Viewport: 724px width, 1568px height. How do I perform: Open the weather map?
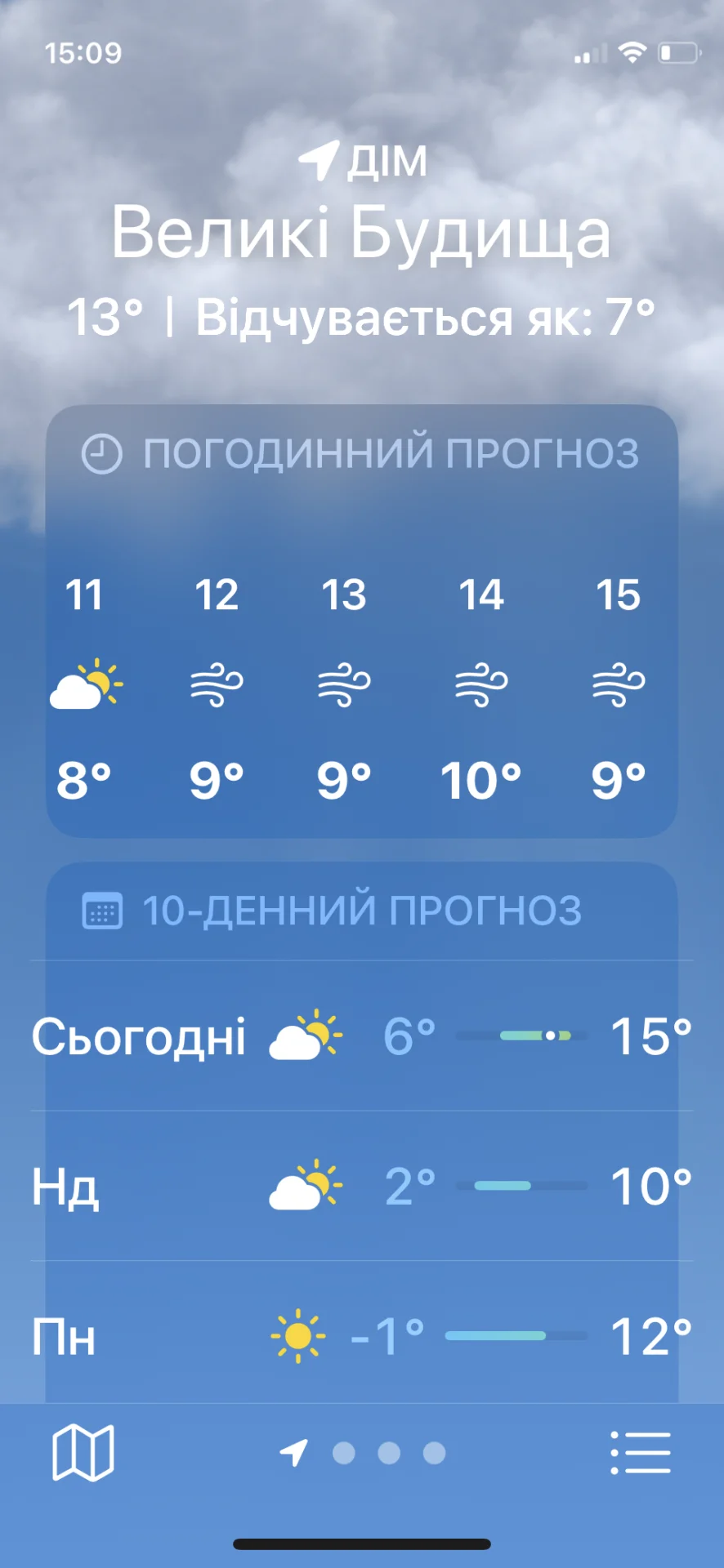click(83, 1453)
